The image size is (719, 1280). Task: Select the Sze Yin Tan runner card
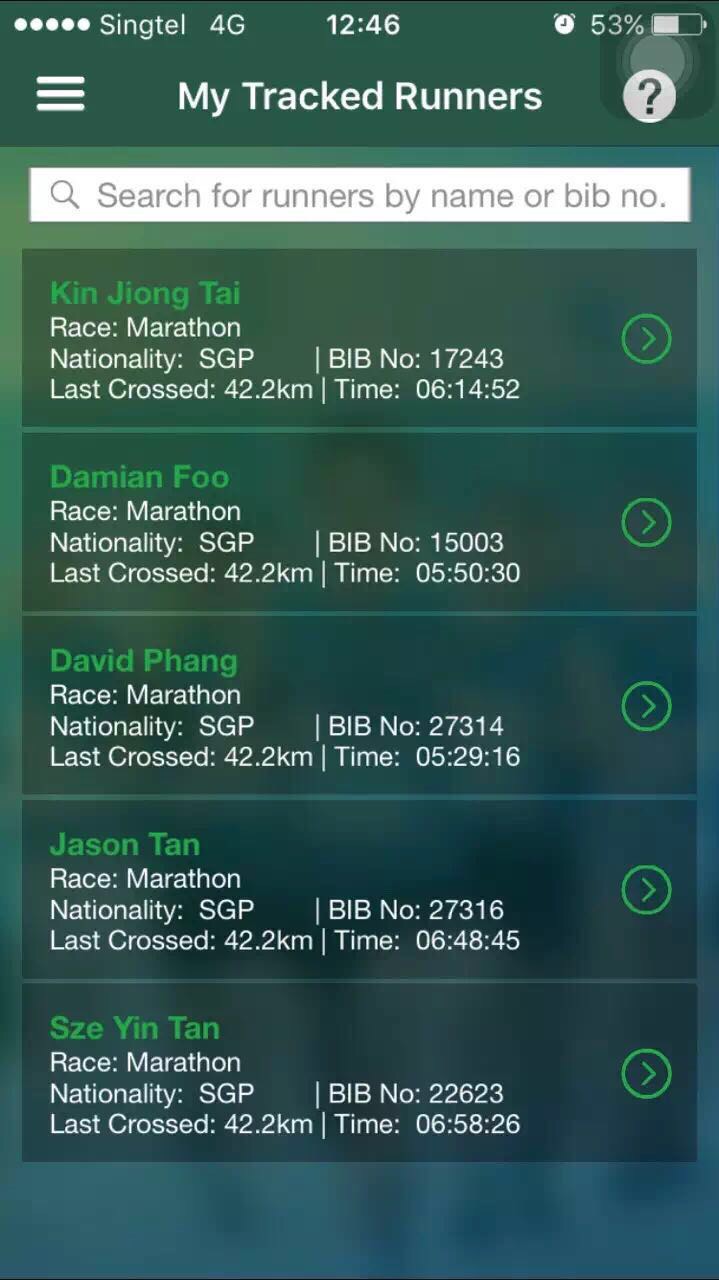(x=360, y=1072)
